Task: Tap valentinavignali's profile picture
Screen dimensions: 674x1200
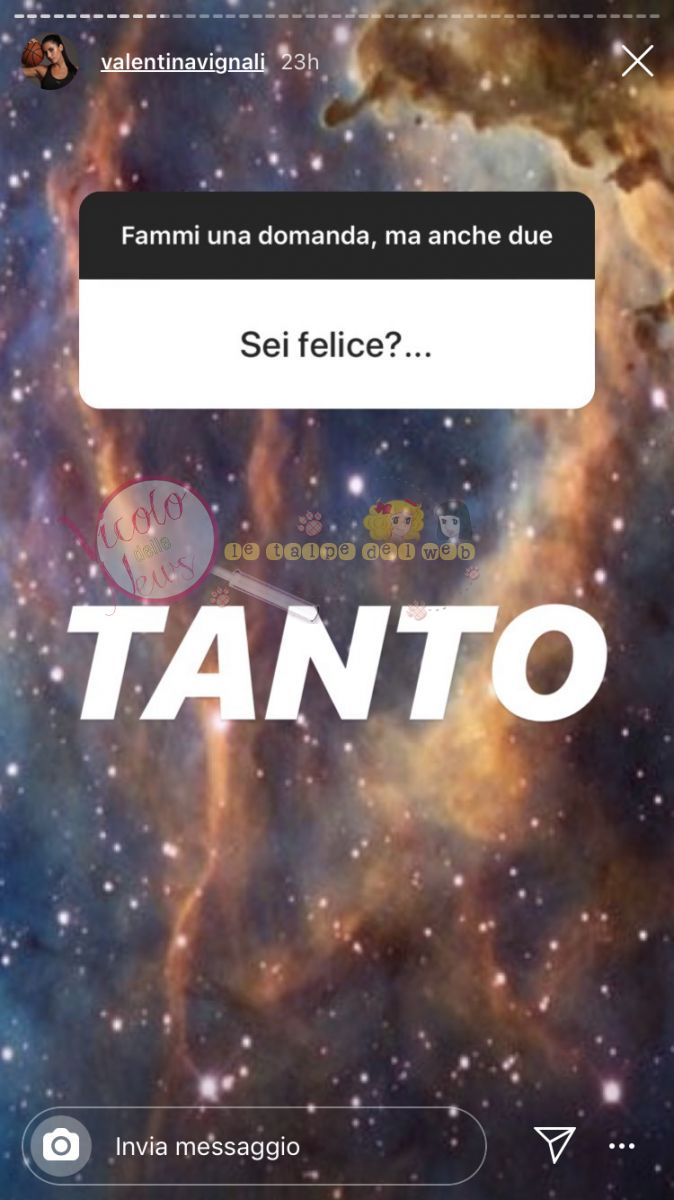Action: pyautogui.click(x=50, y=62)
